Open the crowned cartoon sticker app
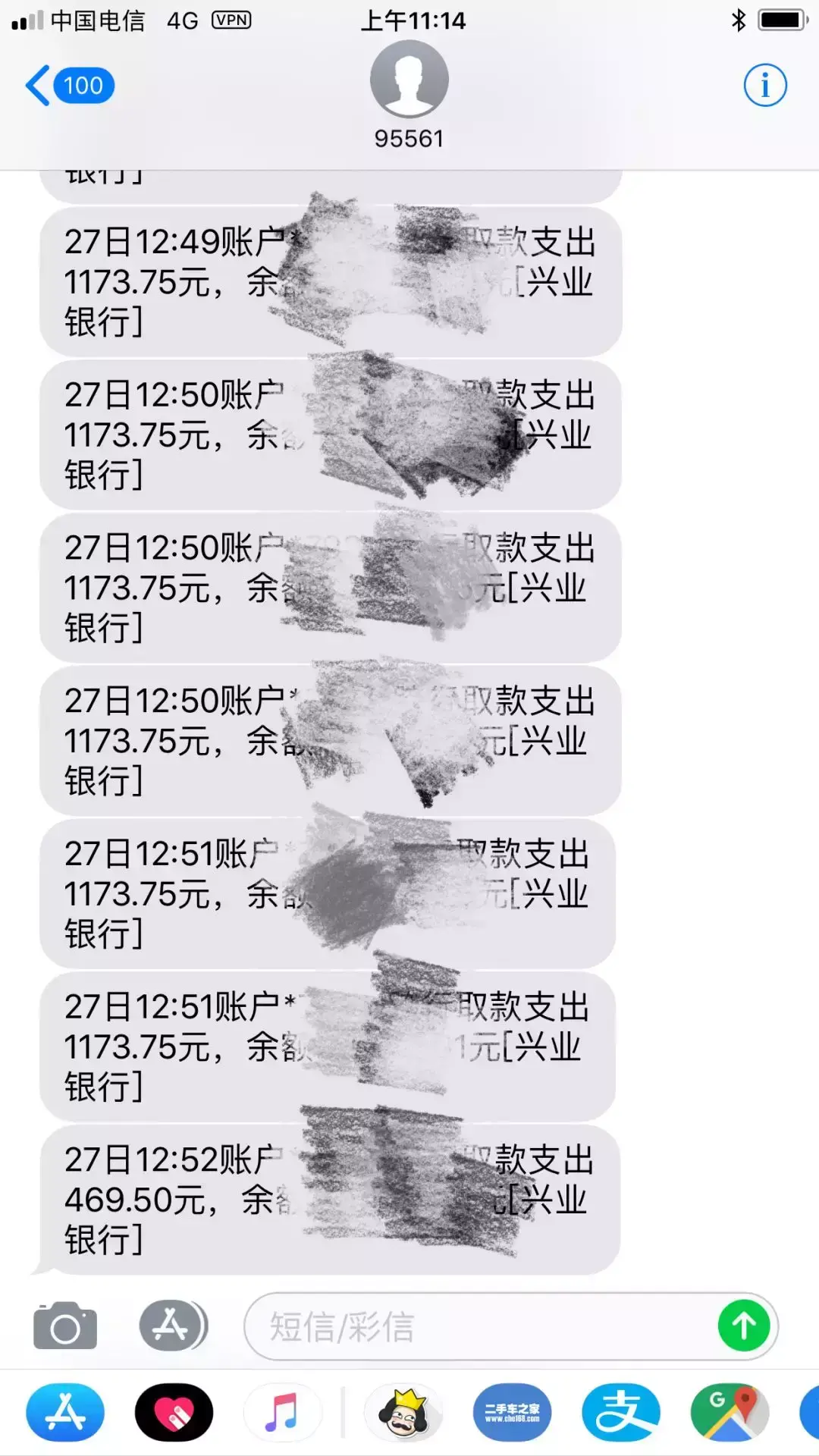This screenshot has height=1456, width=819. pyautogui.click(x=403, y=1413)
